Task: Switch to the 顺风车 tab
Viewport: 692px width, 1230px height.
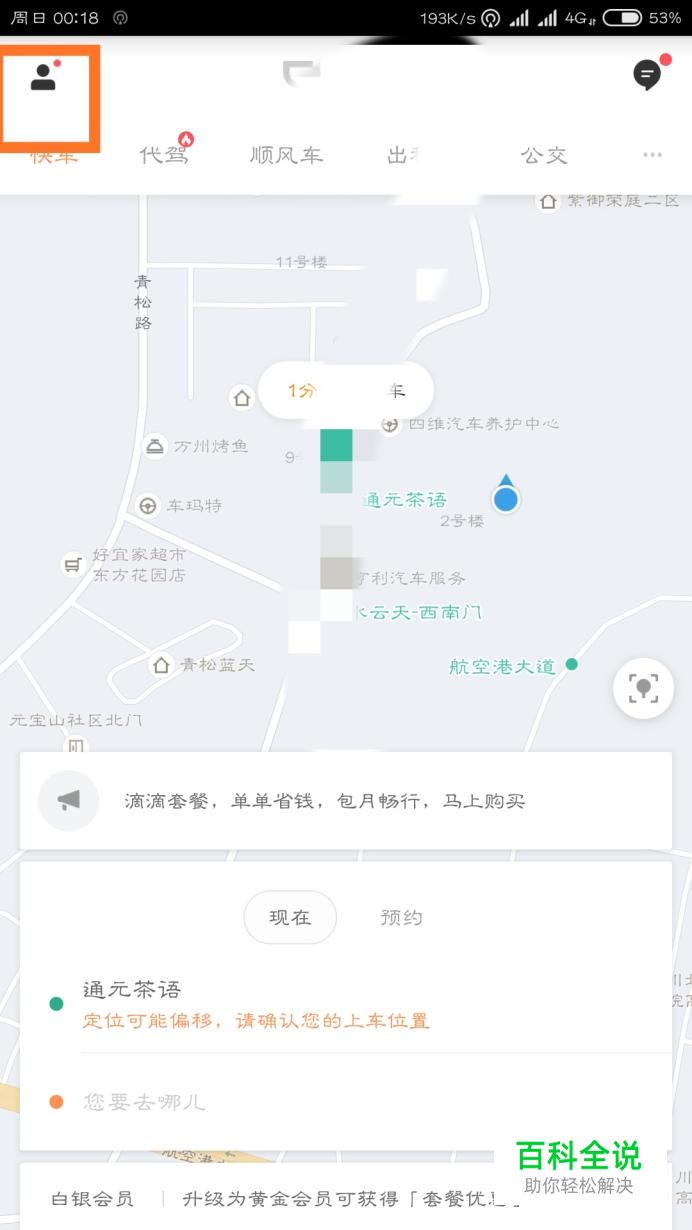Action: (286, 155)
